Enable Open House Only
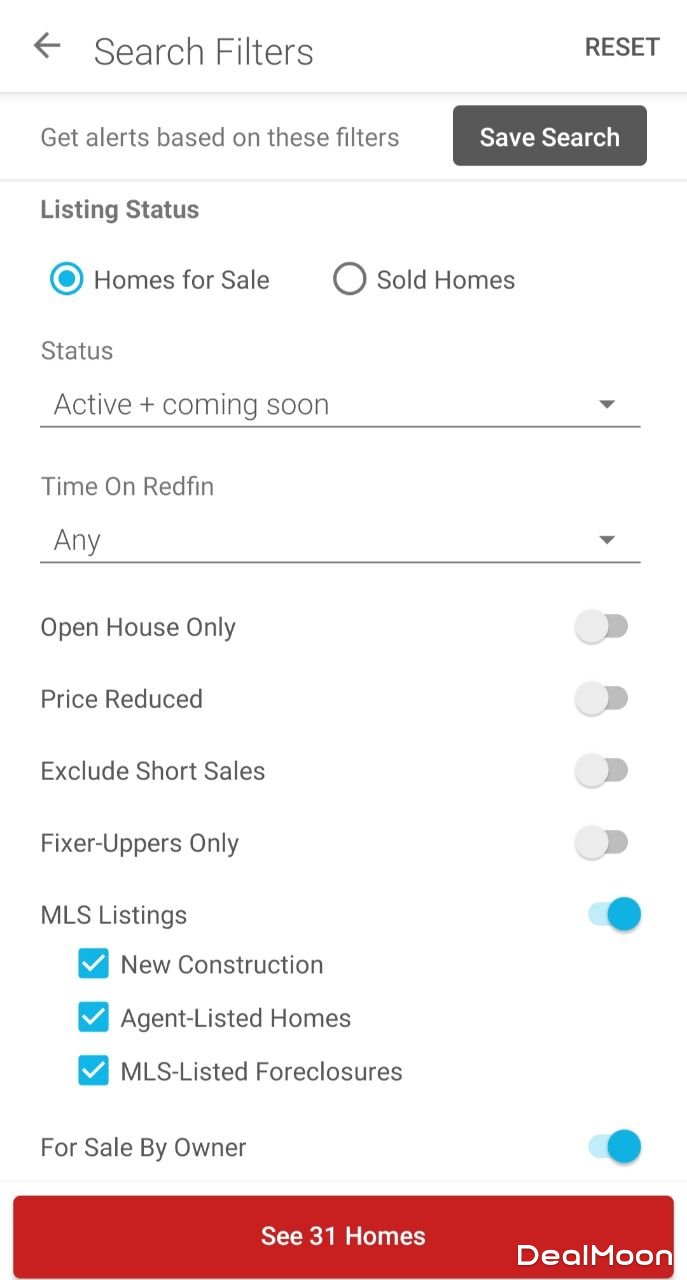This screenshot has height=1280, width=687. (602, 627)
